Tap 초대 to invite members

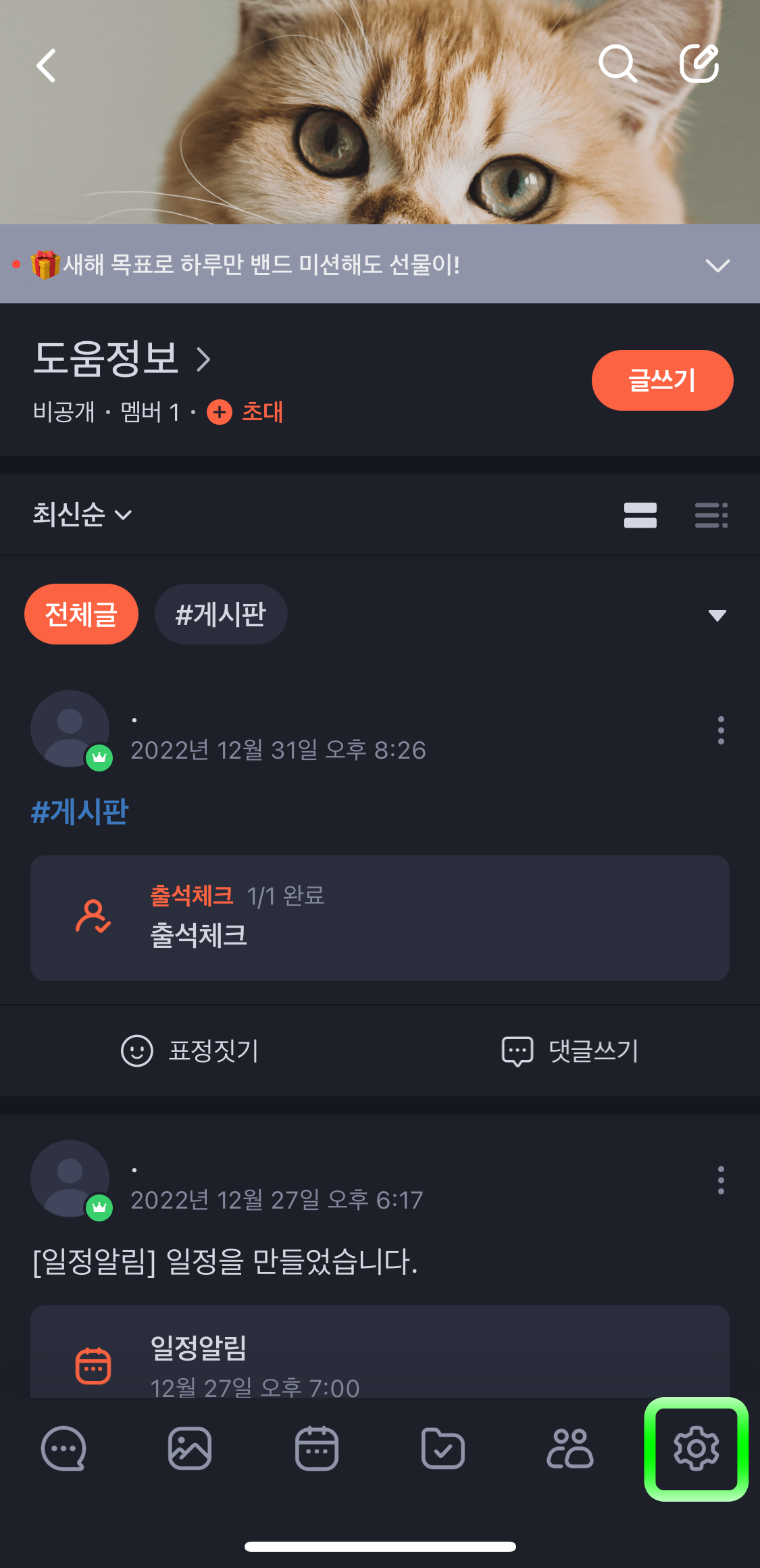point(262,413)
